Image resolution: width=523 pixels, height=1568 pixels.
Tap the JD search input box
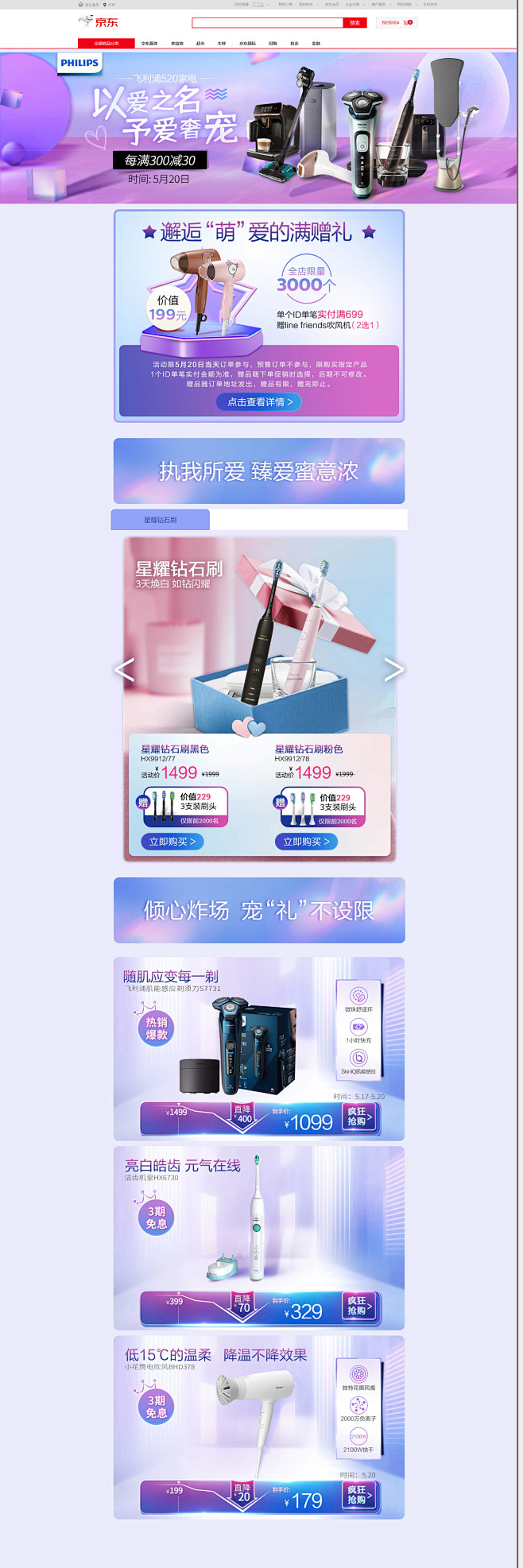click(267, 22)
